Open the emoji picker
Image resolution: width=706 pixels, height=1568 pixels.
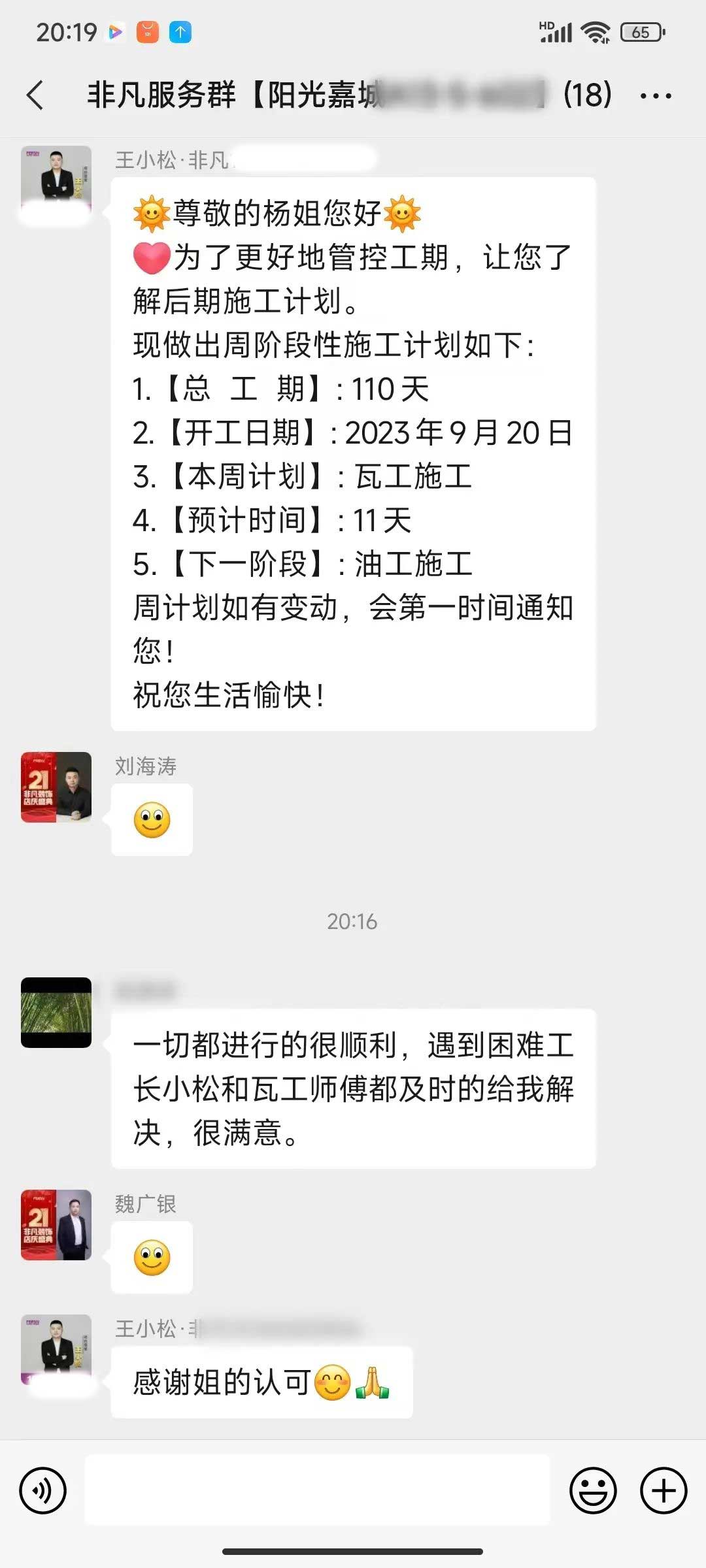click(593, 1490)
